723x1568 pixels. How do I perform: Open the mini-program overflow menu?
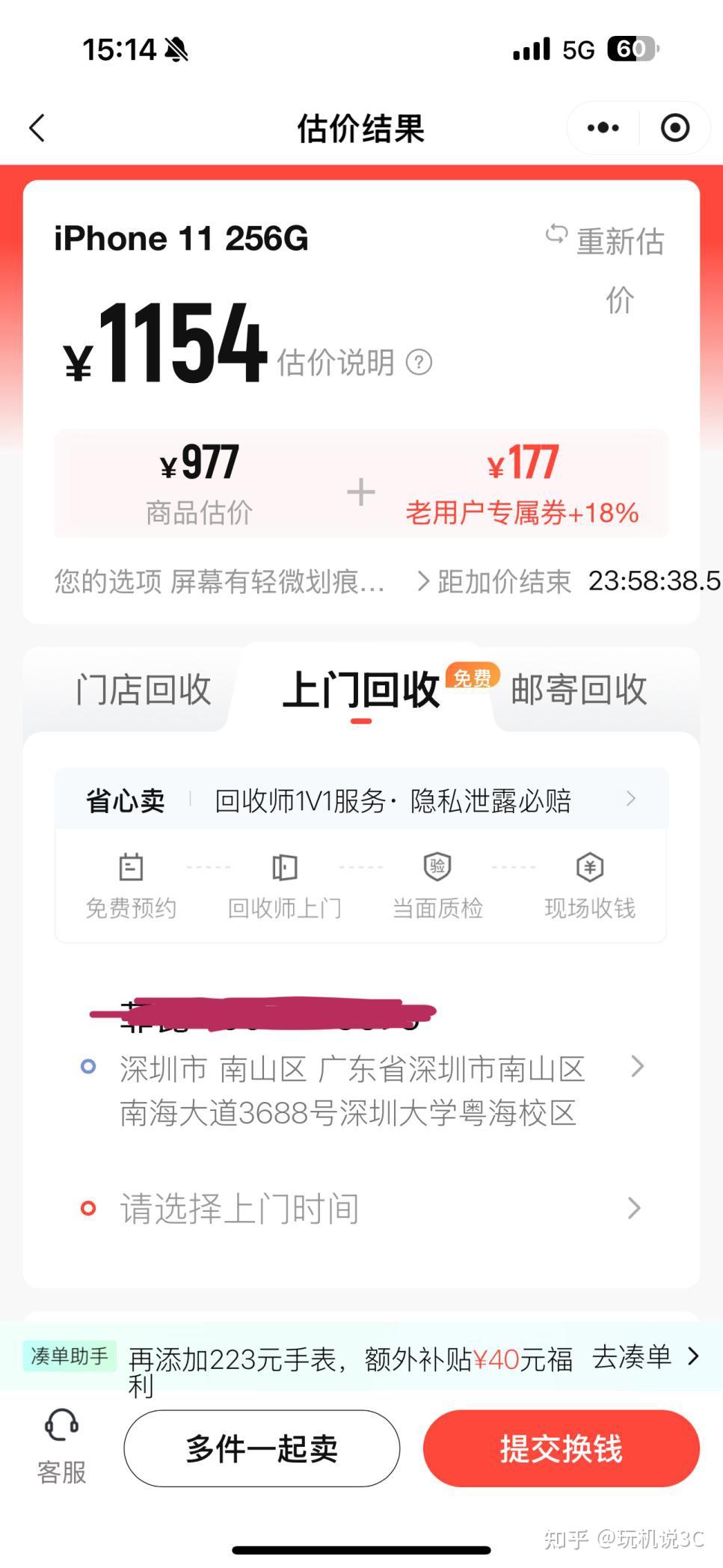603,128
